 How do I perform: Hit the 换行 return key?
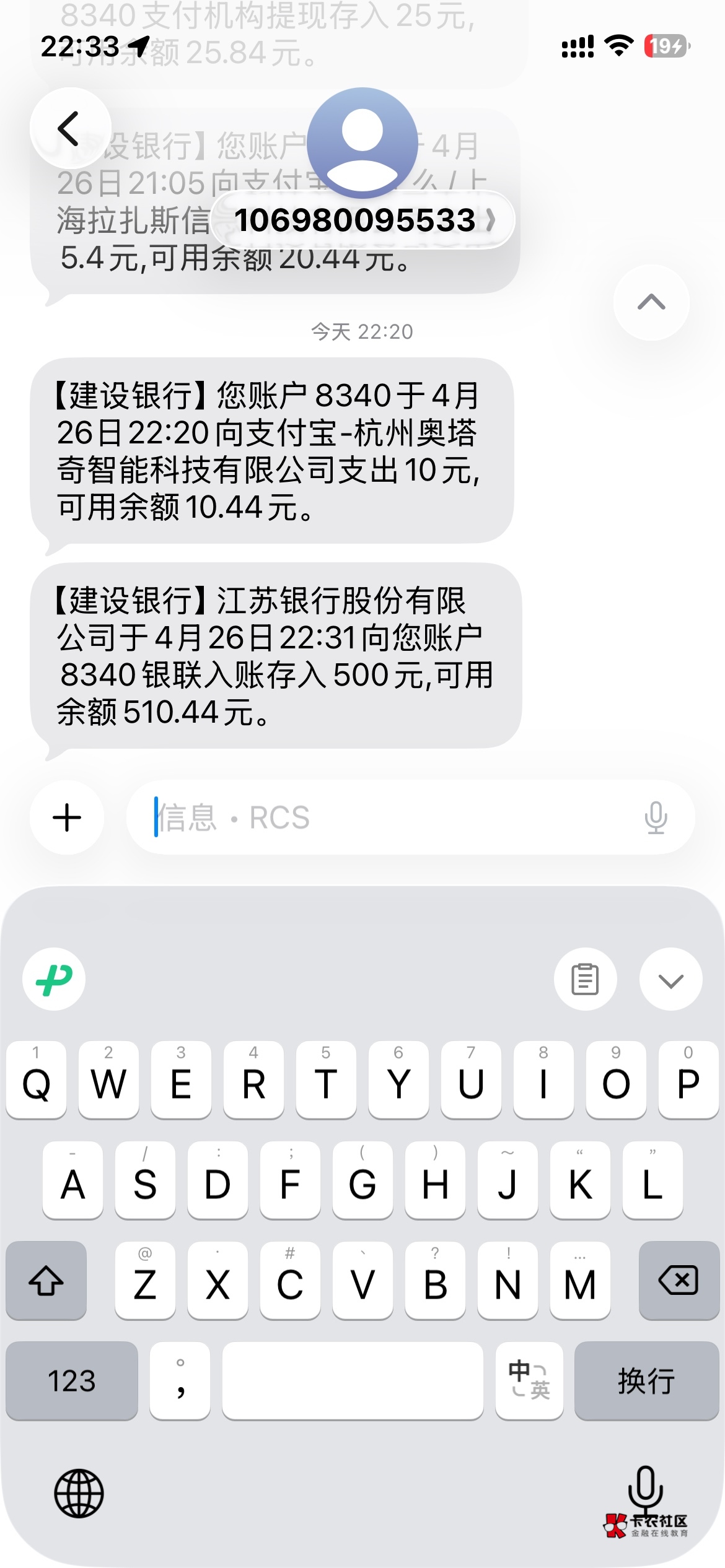tap(646, 1380)
